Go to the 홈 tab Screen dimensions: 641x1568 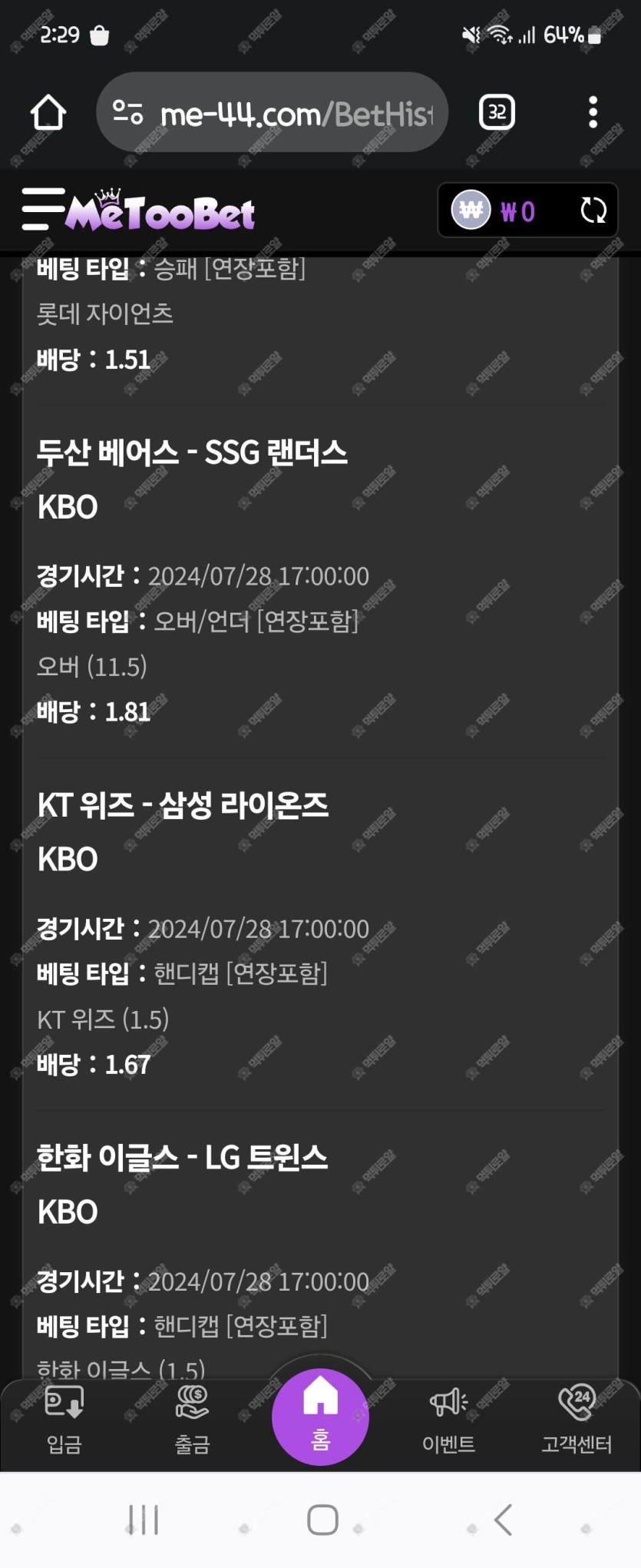320,1416
